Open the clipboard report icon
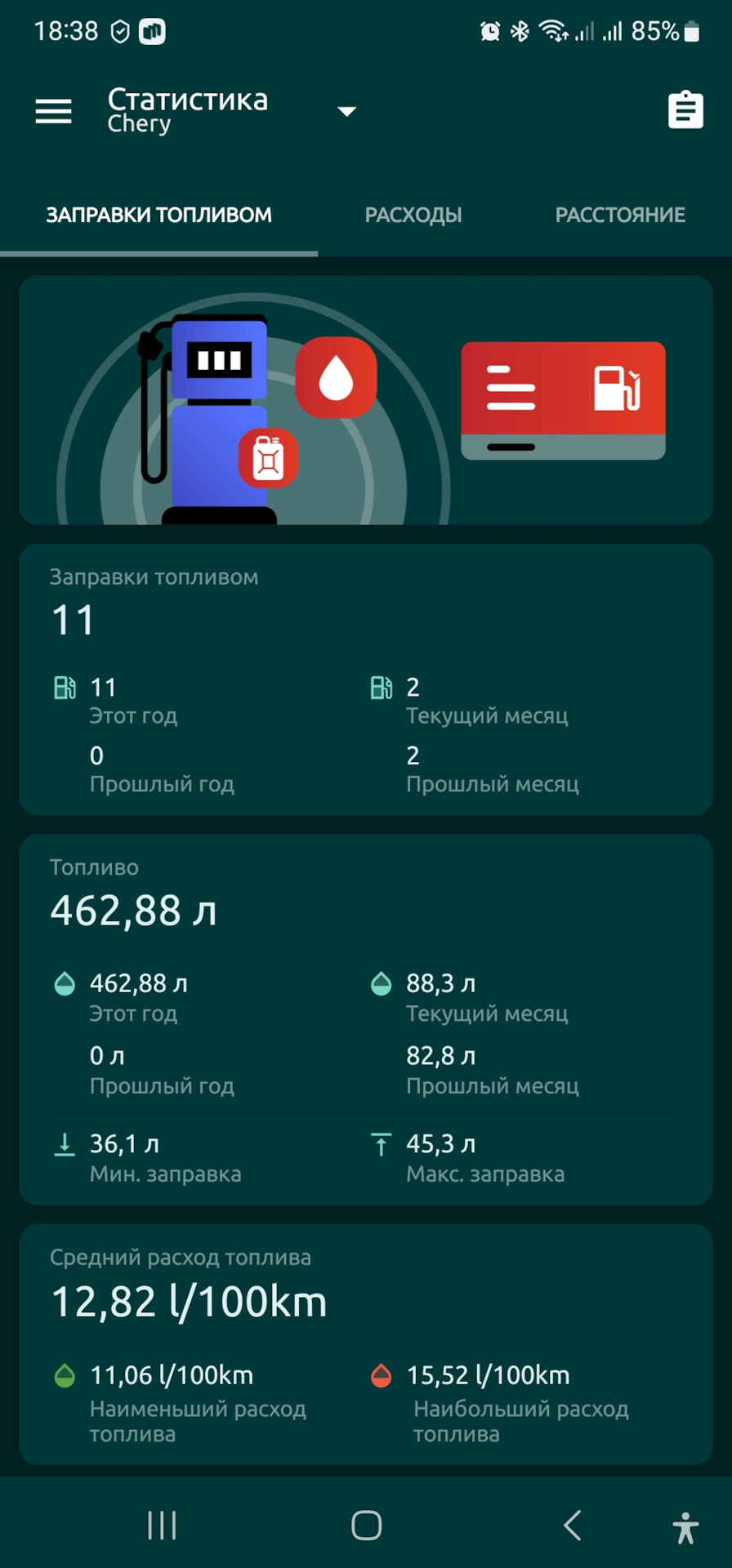Screen dimensions: 732x1568 point(685,110)
